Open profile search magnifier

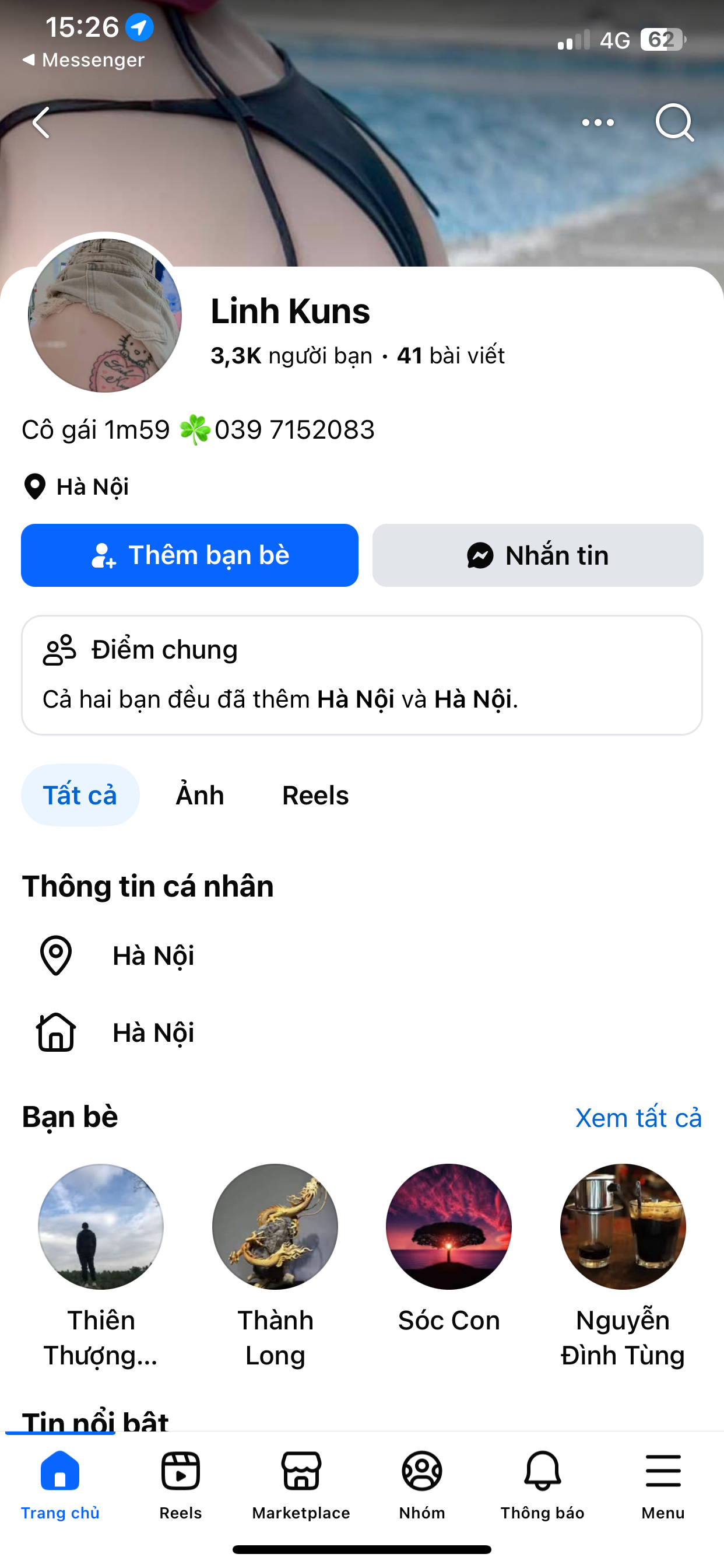tap(674, 123)
